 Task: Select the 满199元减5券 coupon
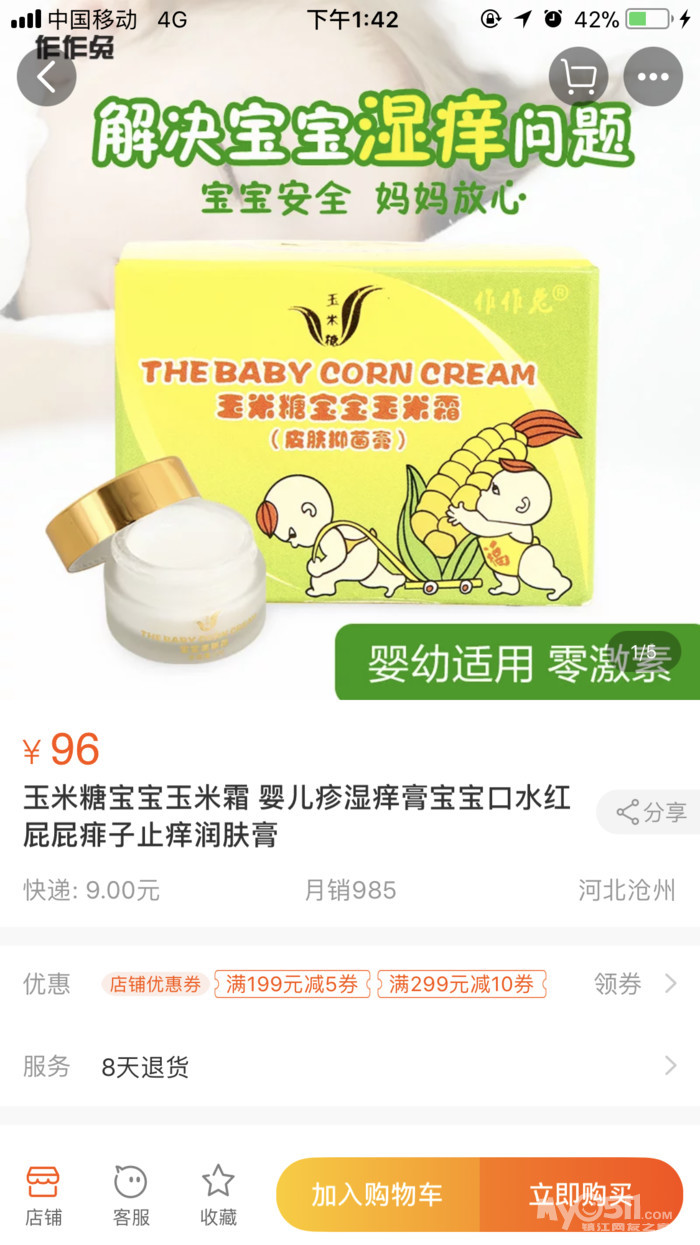point(291,984)
